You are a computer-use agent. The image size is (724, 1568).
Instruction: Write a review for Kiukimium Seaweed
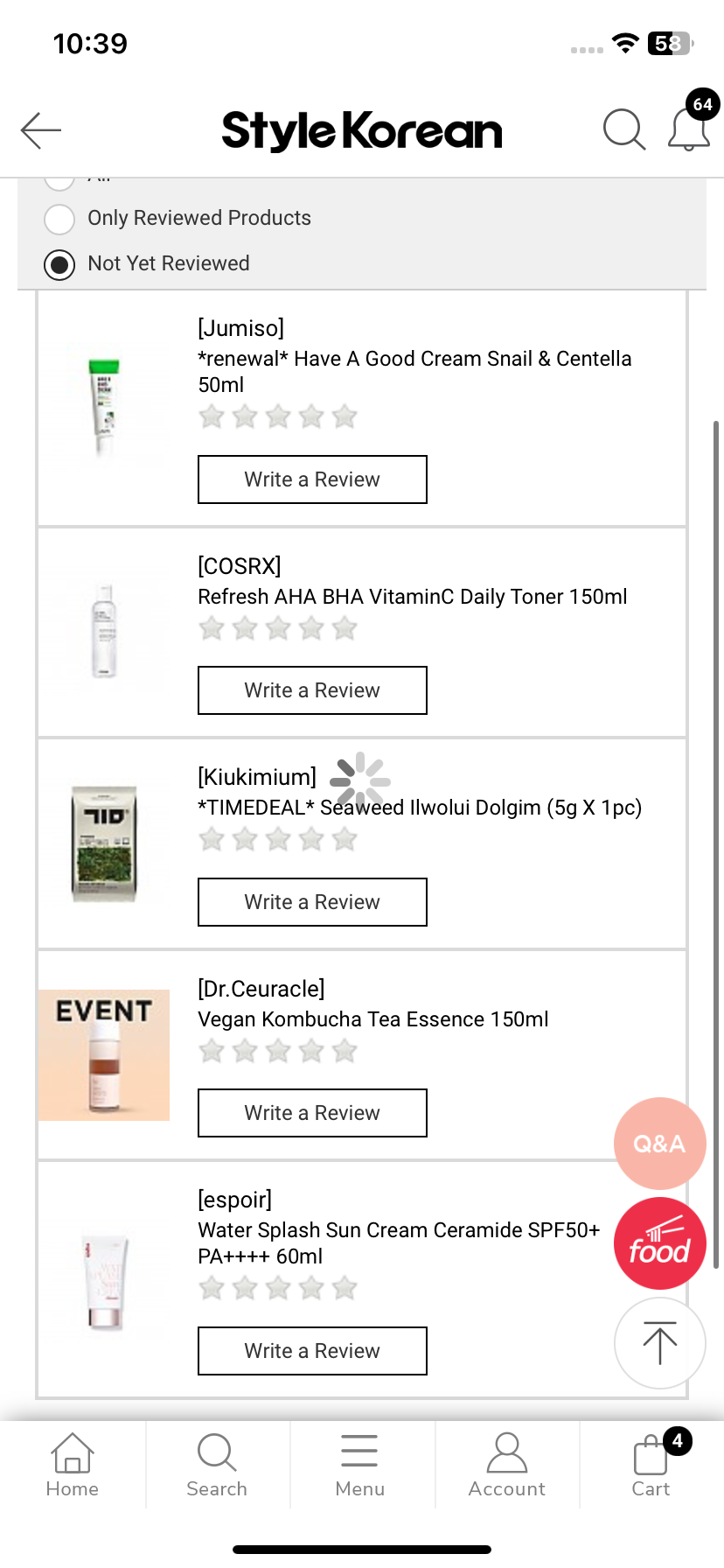point(312,902)
